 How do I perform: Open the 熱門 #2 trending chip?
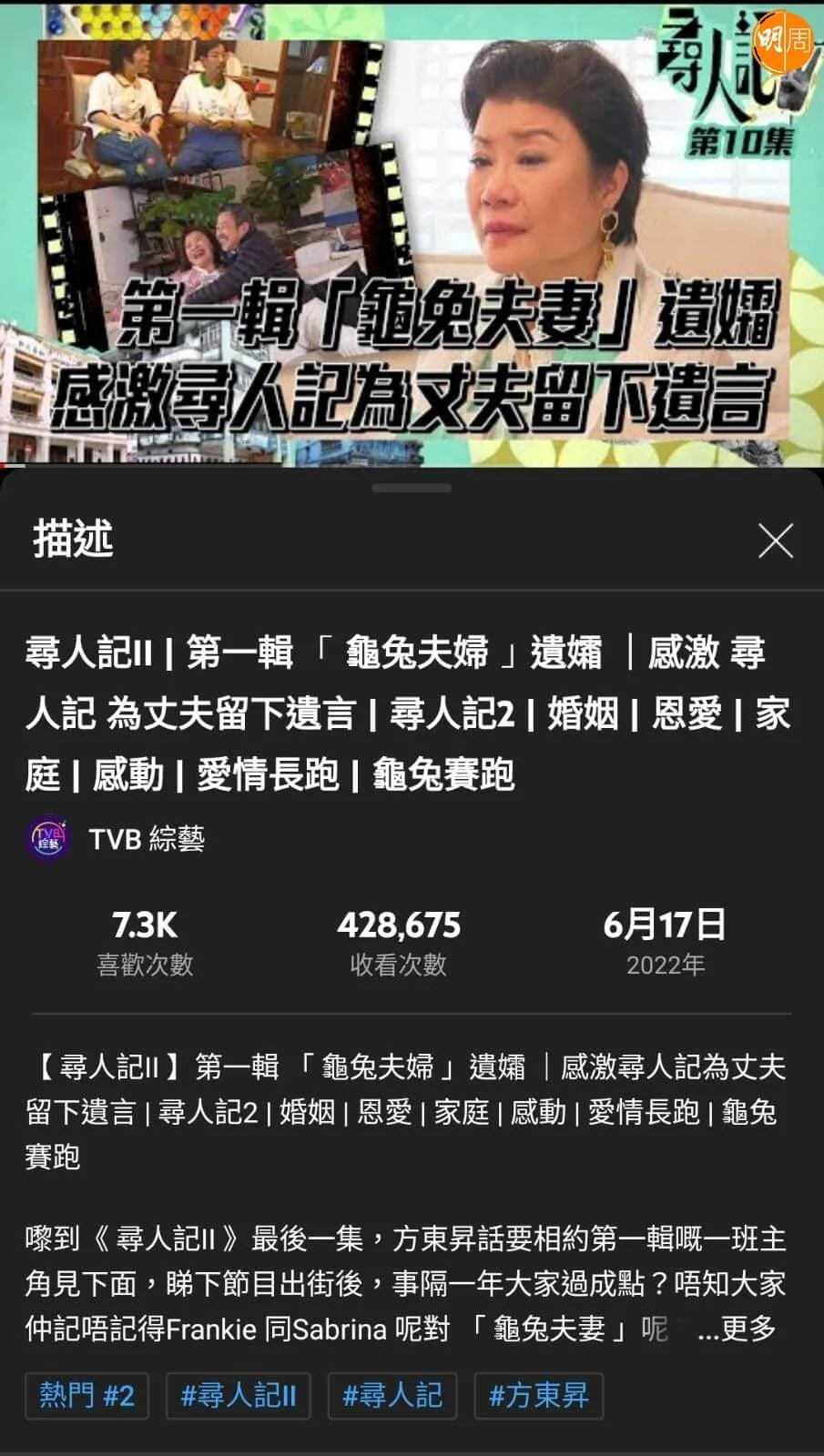(86, 1395)
